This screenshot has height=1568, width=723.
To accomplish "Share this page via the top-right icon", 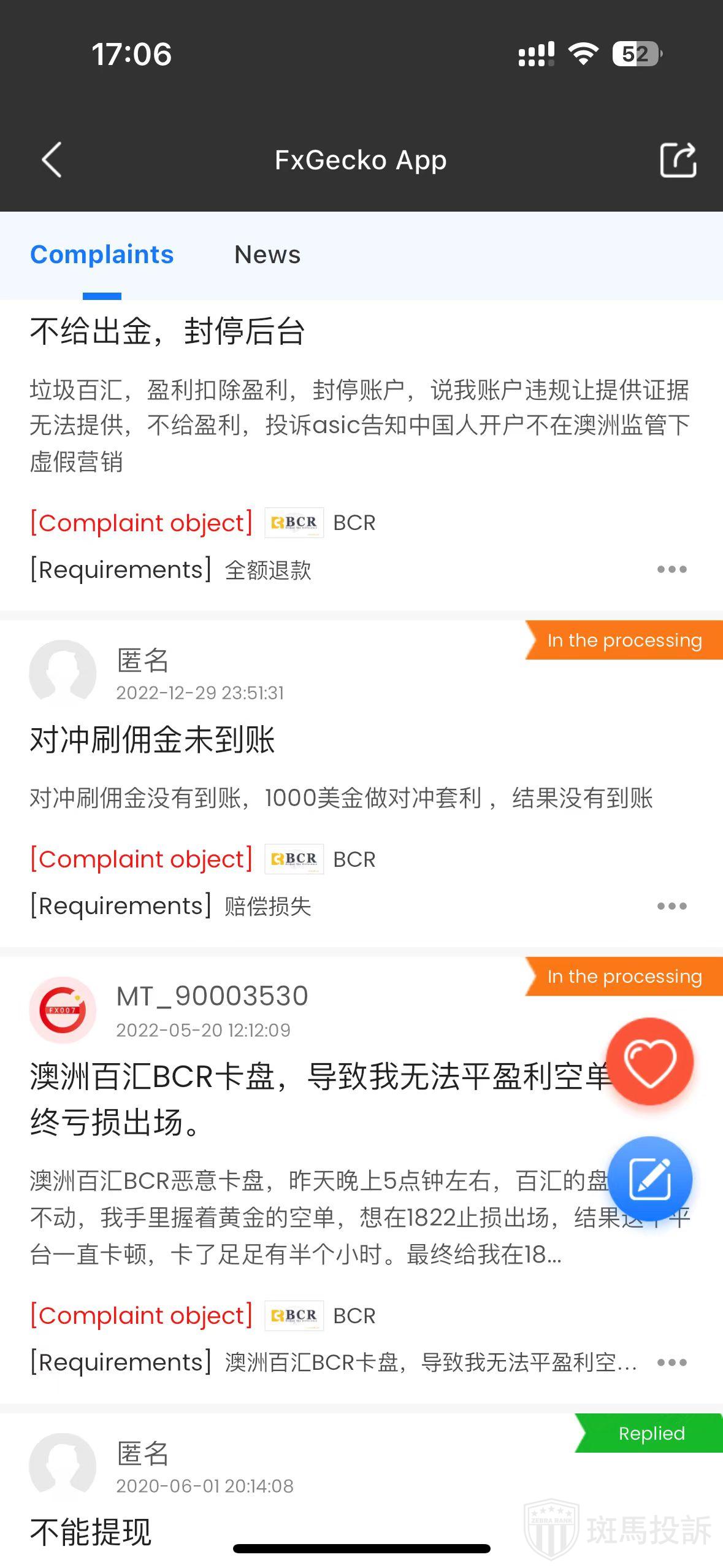I will tap(678, 160).
